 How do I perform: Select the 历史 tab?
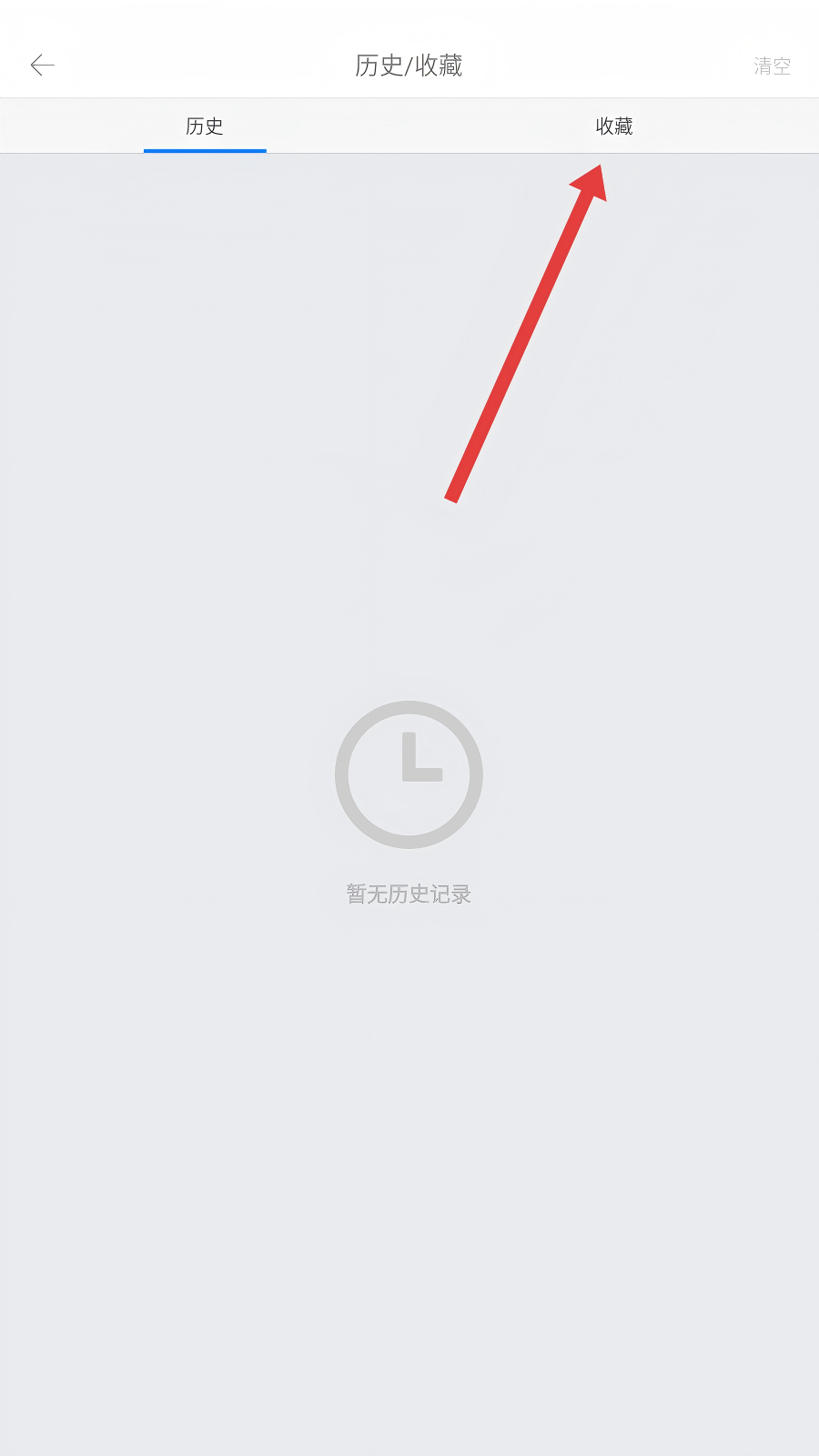[205, 126]
